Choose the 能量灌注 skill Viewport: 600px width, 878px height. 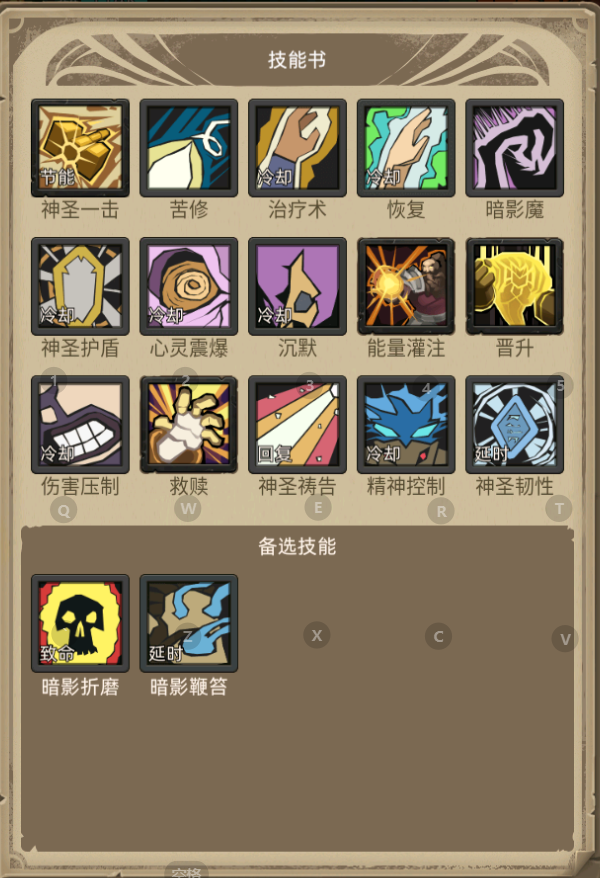click(x=406, y=286)
